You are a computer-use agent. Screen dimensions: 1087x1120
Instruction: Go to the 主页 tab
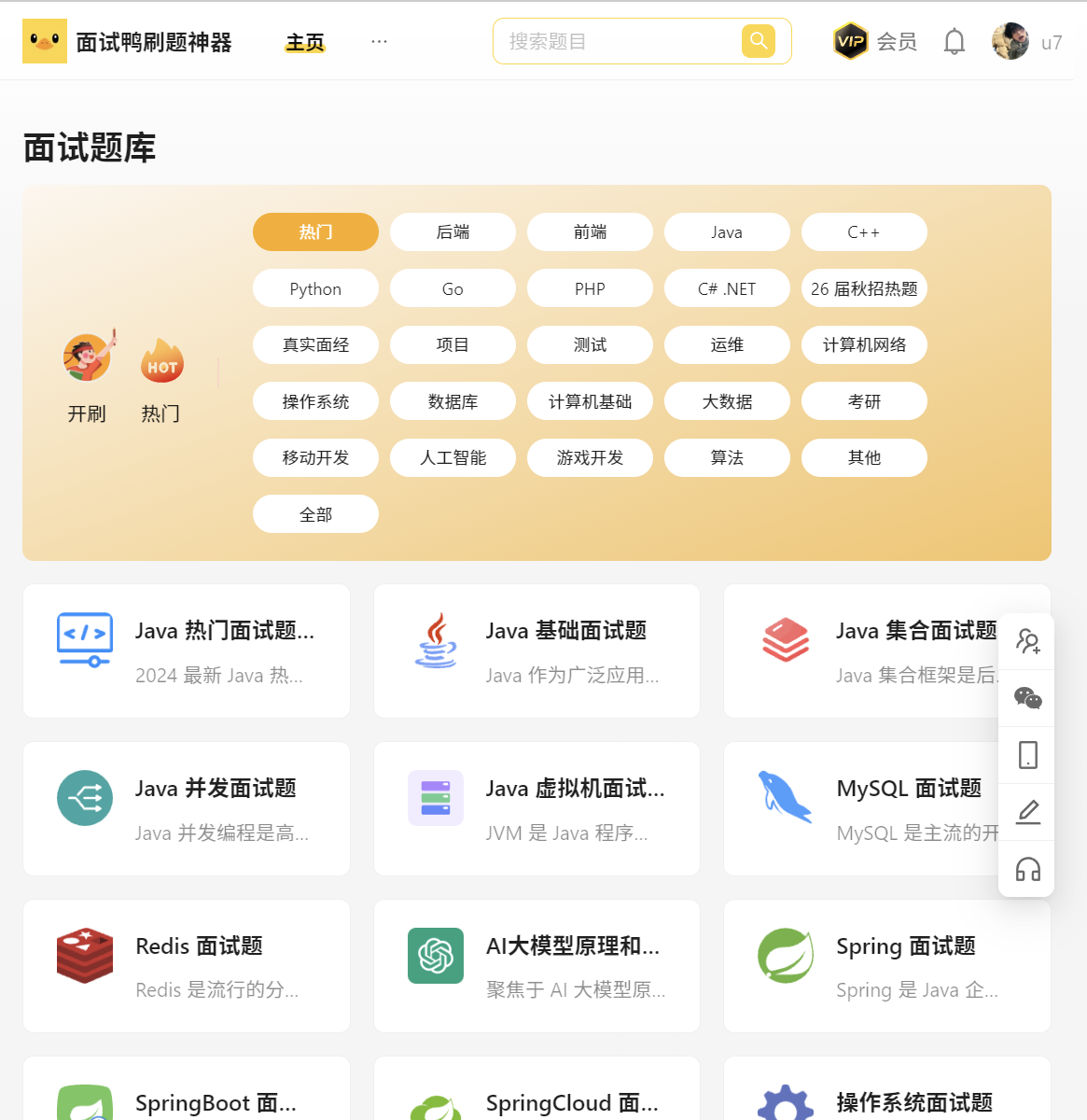coord(305,43)
